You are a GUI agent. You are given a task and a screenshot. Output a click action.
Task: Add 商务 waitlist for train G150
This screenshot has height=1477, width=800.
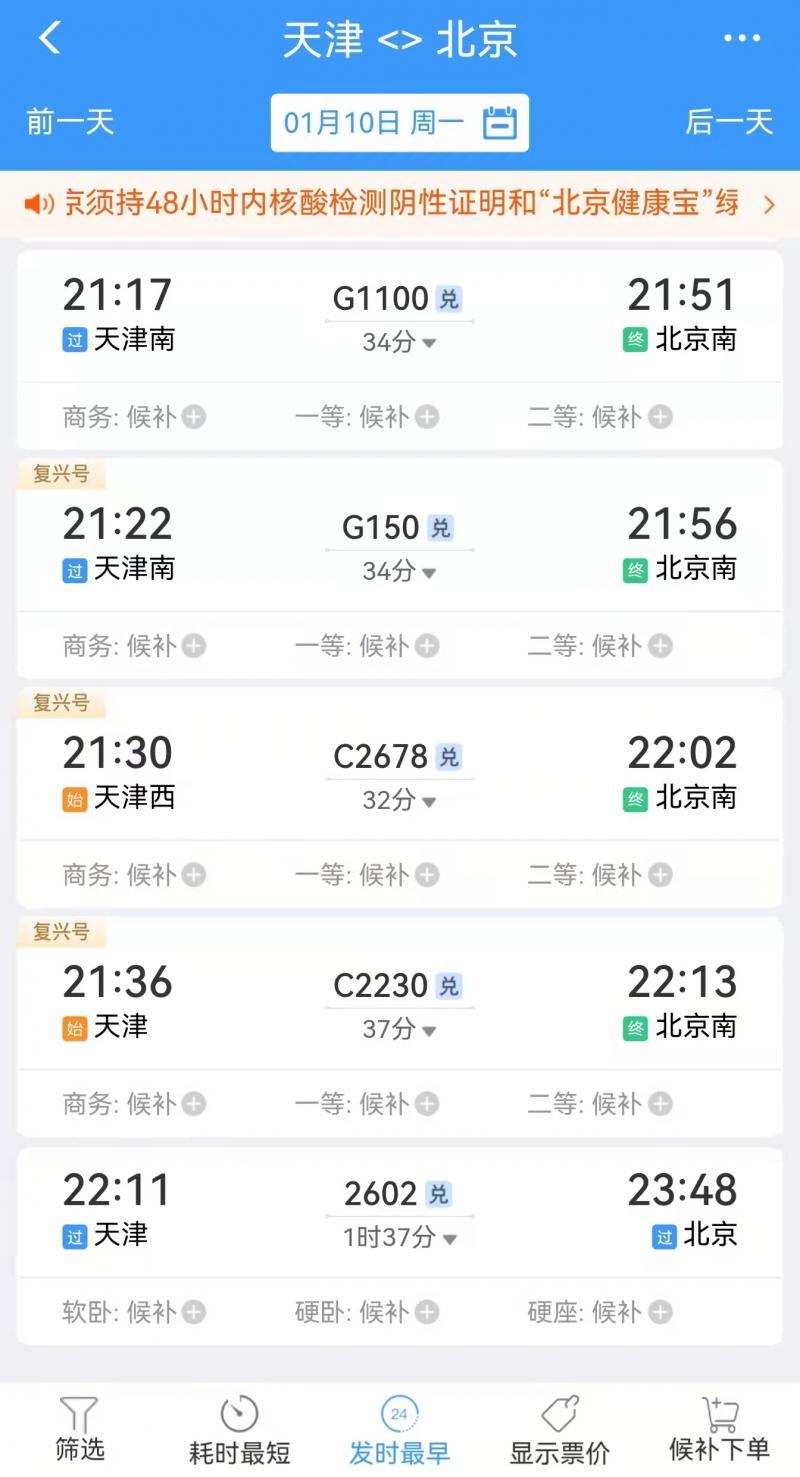[134, 646]
